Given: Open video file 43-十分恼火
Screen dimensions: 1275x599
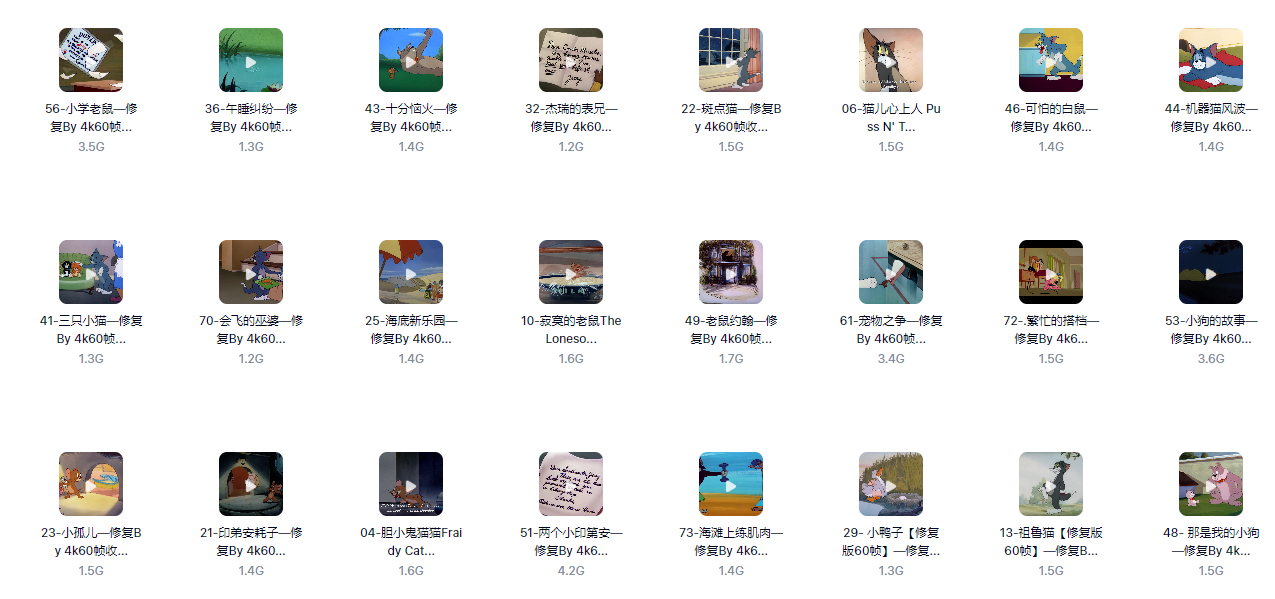Looking at the screenshot, I should [411, 60].
